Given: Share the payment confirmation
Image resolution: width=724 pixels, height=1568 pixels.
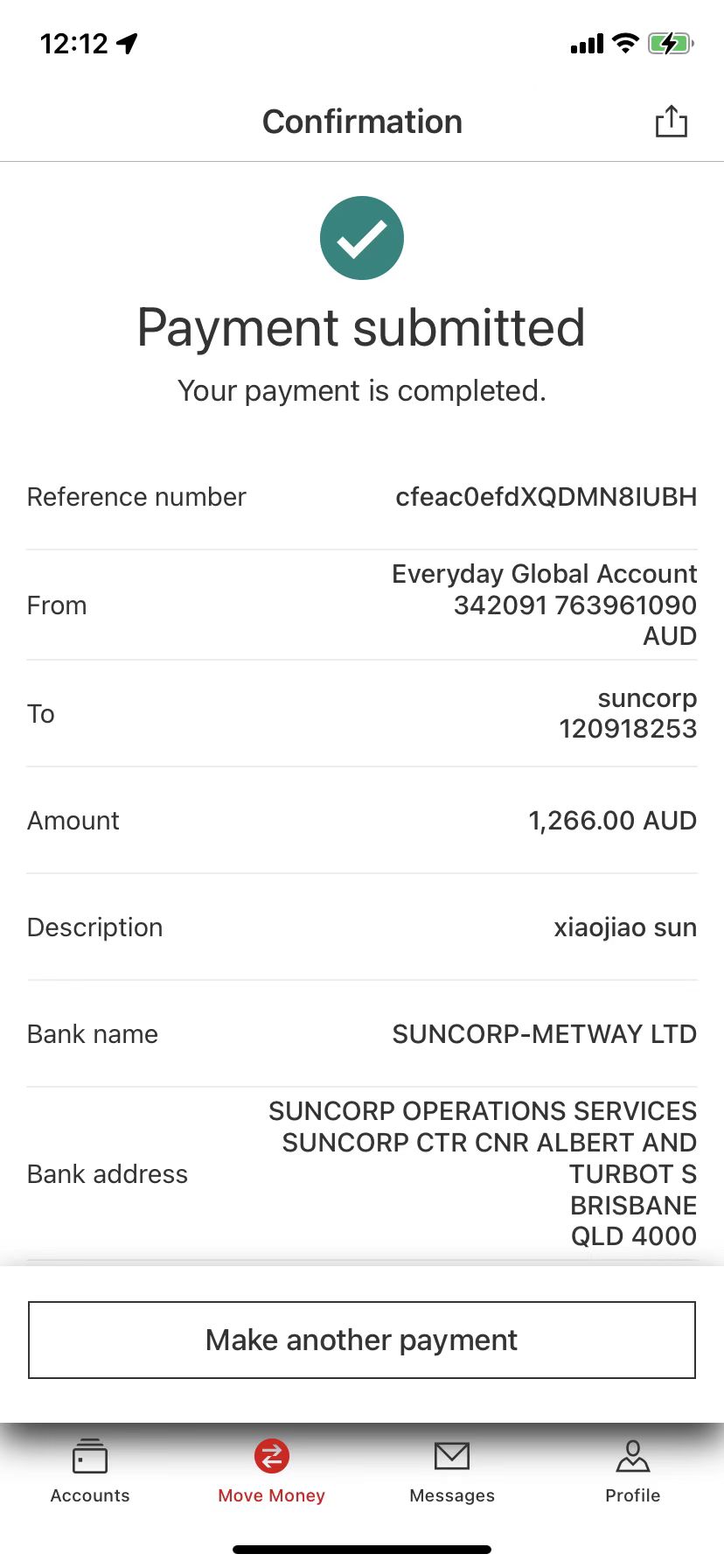Looking at the screenshot, I should click(x=671, y=122).
